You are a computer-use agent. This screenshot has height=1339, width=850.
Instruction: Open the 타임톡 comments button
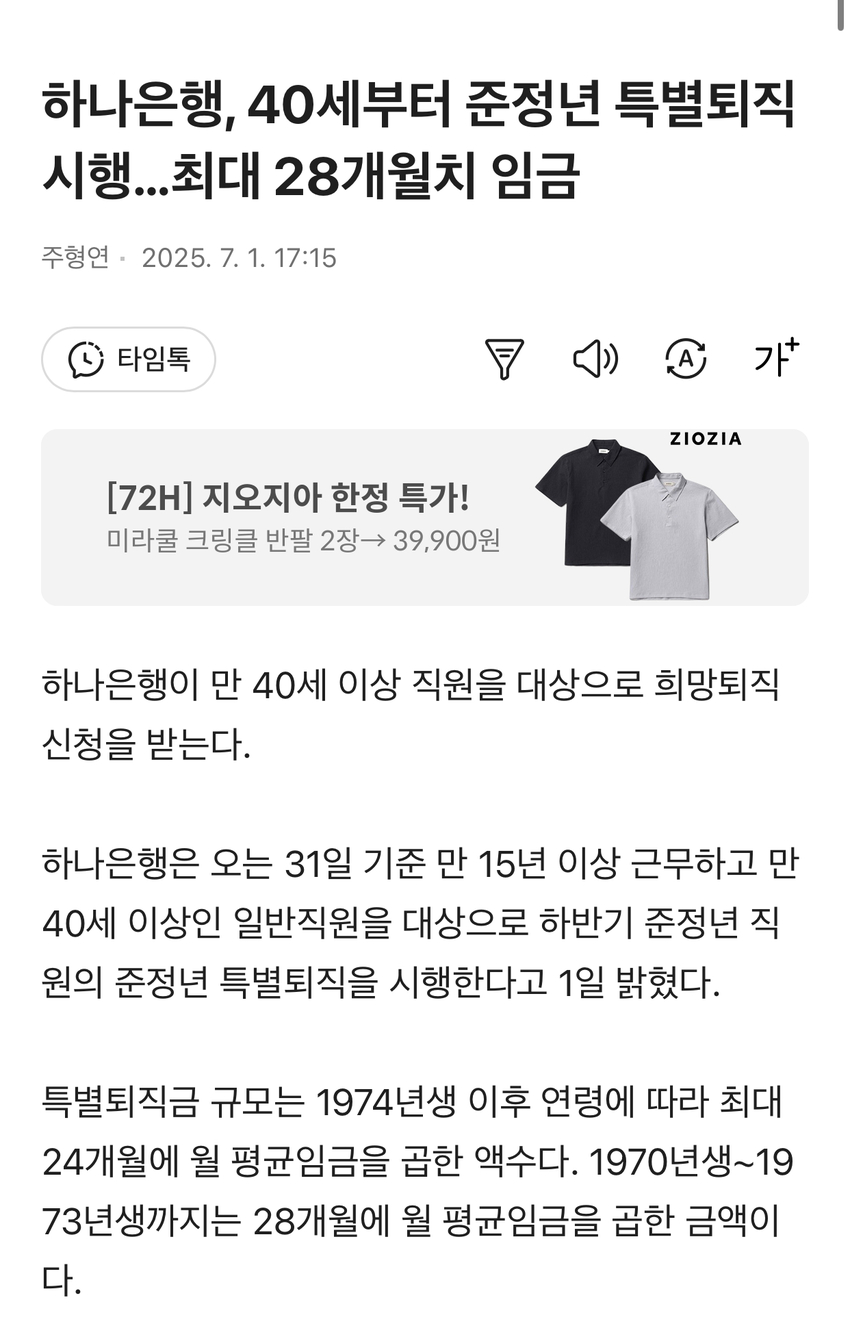(128, 359)
